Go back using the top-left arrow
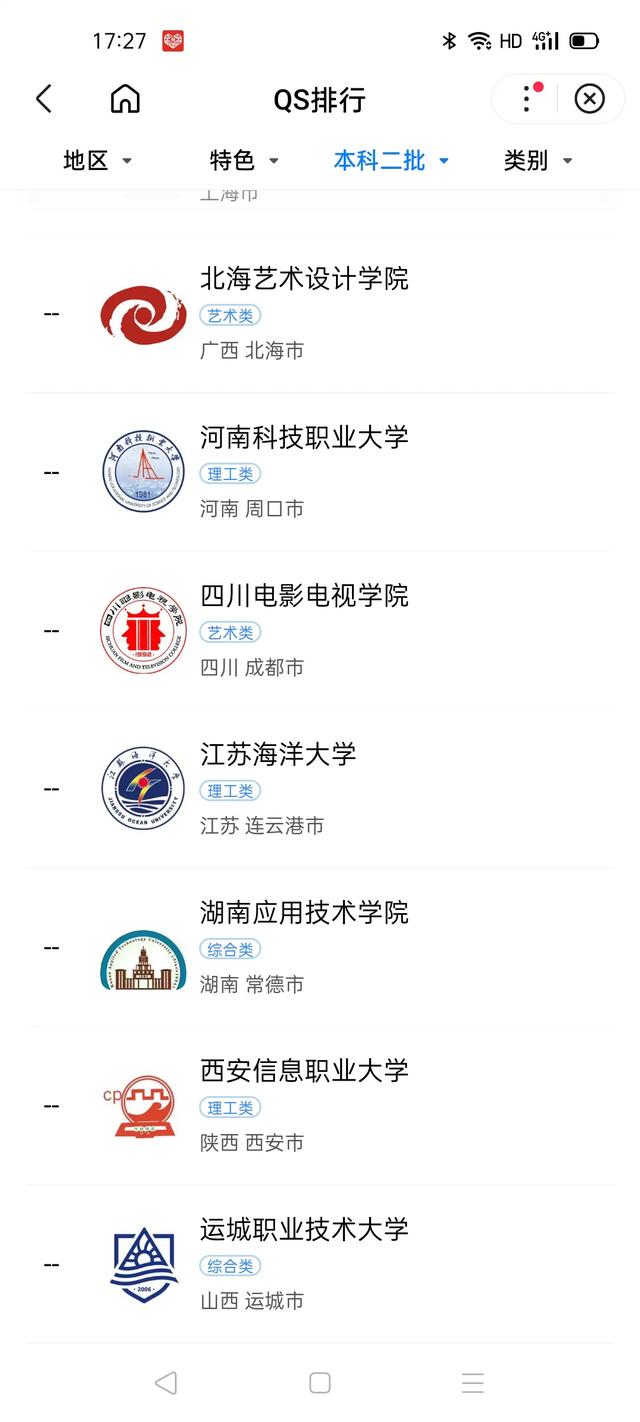Viewport: 640px width, 1422px height. [43, 99]
